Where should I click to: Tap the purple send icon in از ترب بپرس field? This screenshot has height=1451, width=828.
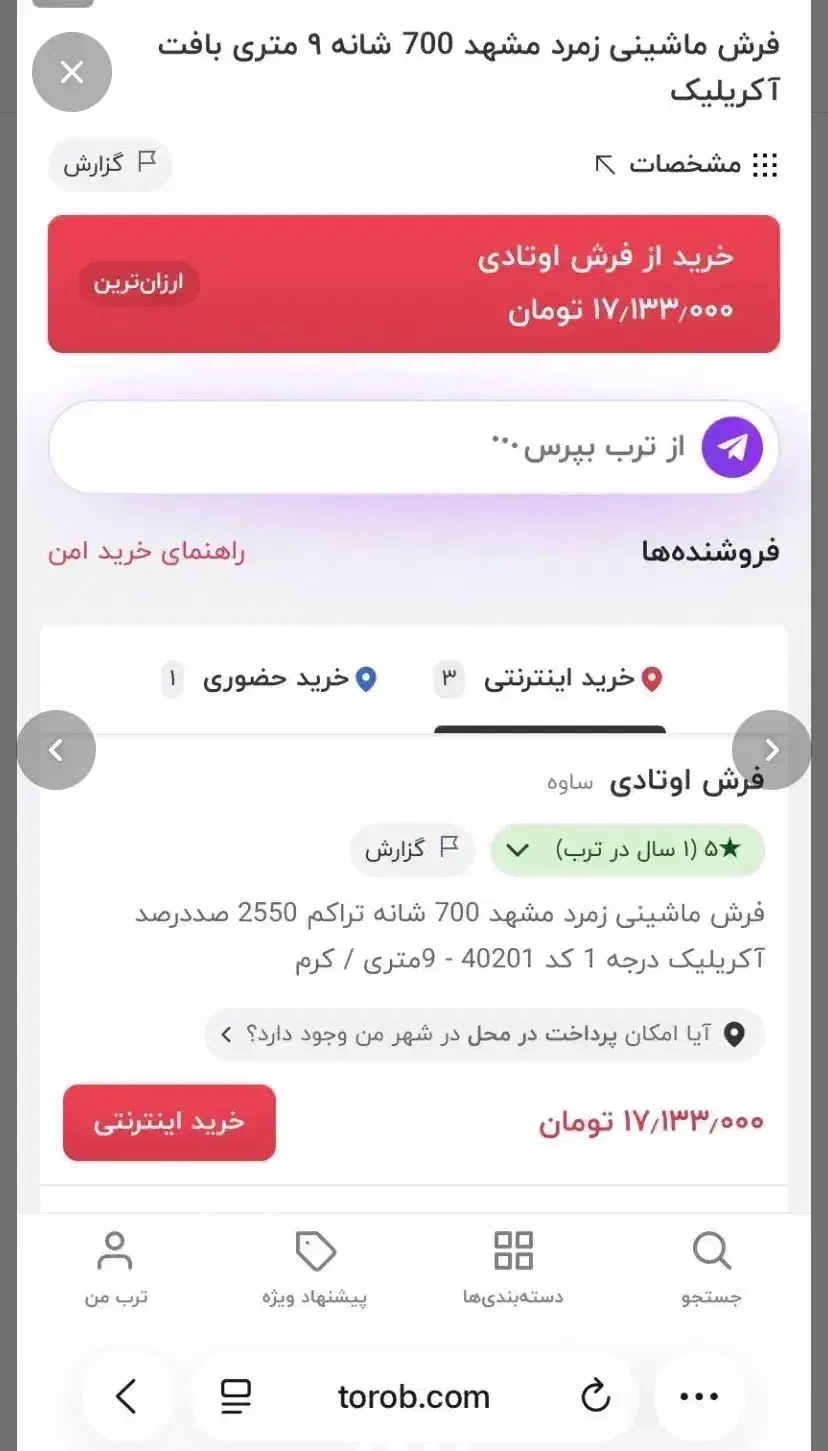(733, 447)
